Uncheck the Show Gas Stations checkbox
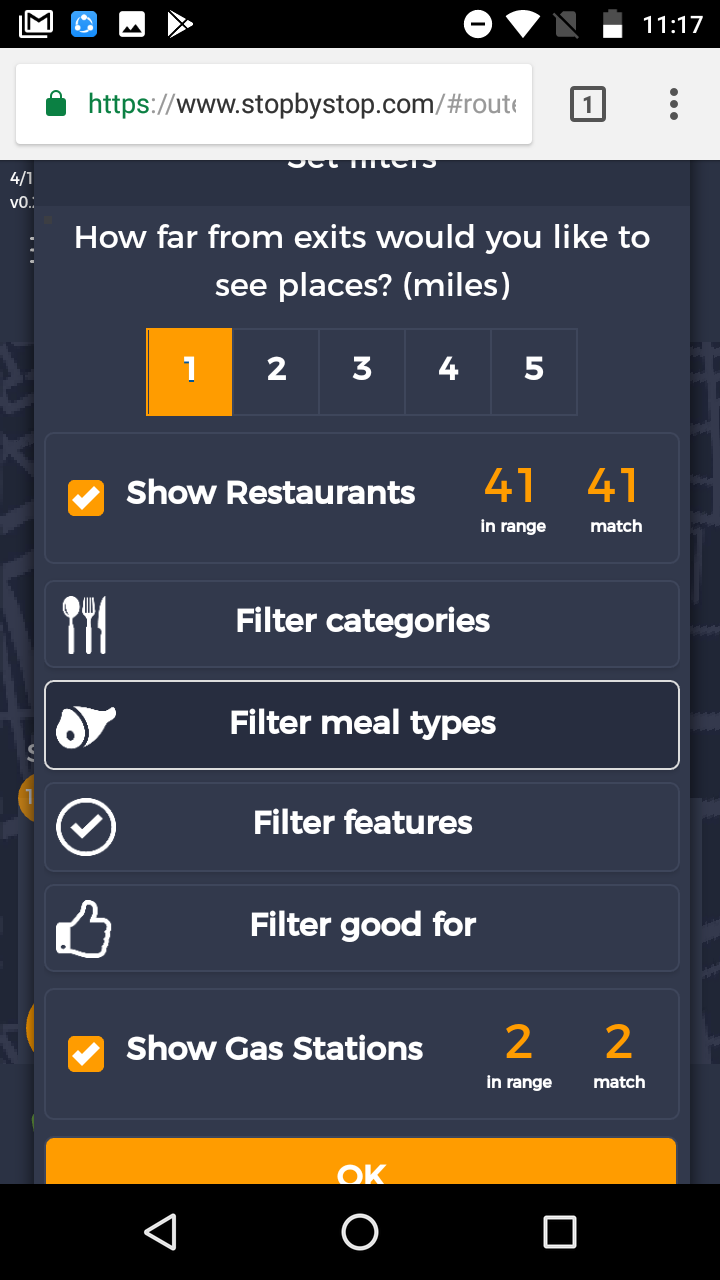Image resolution: width=720 pixels, height=1280 pixels. click(x=86, y=1053)
